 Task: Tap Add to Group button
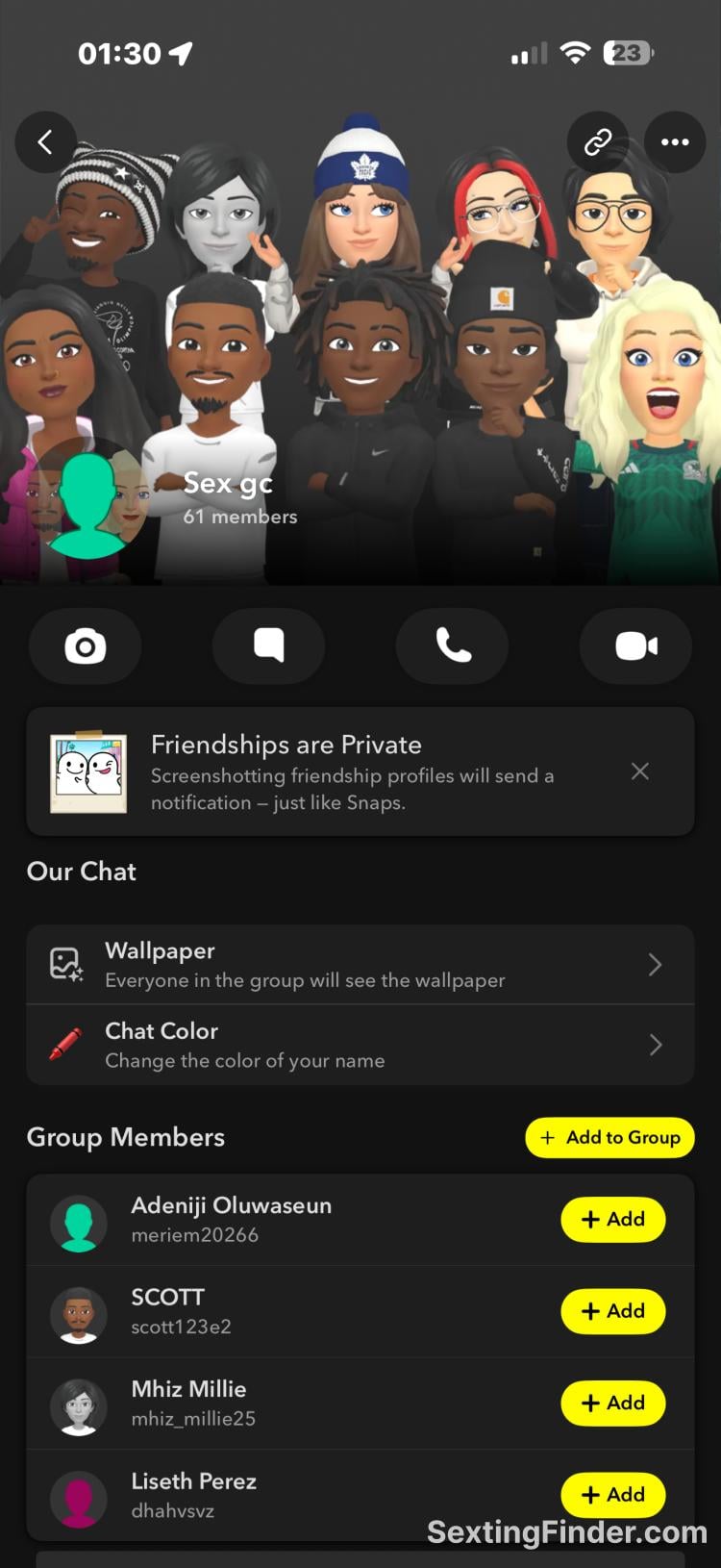tap(609, 1137)
